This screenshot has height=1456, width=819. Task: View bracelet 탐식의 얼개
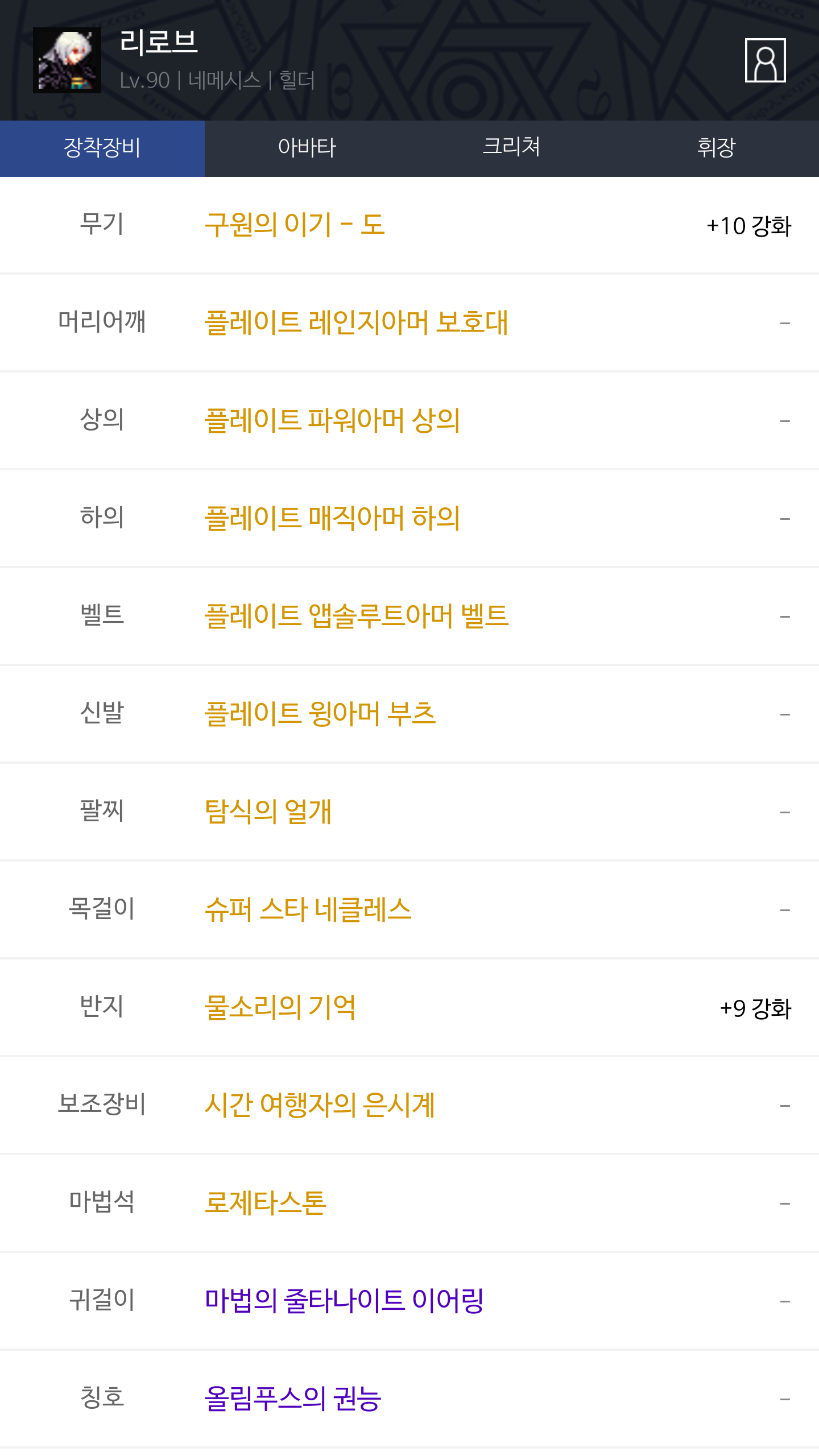[268, 812]
